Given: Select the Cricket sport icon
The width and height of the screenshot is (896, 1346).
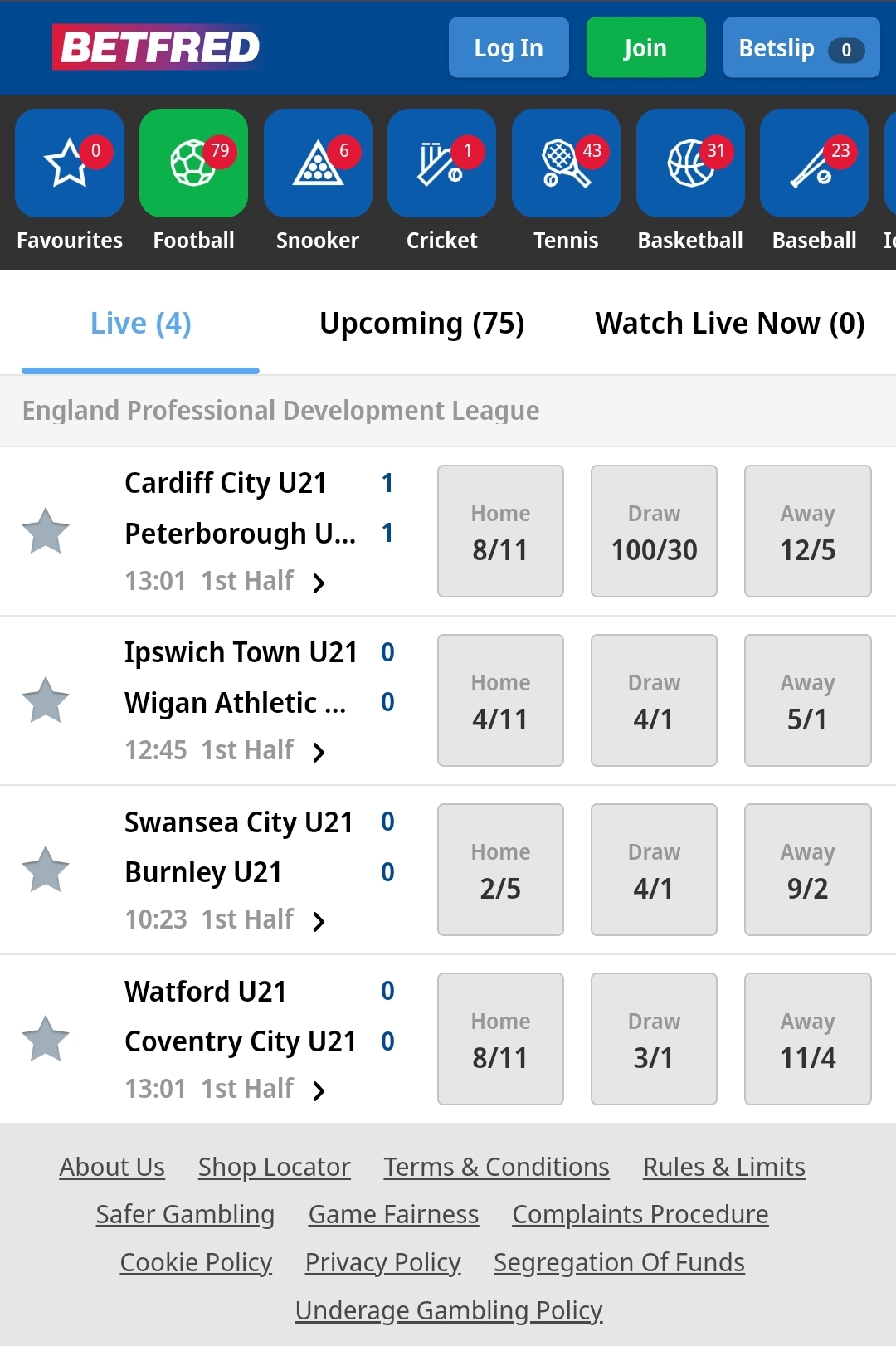Looking at the screenshot, I should 441,163.
